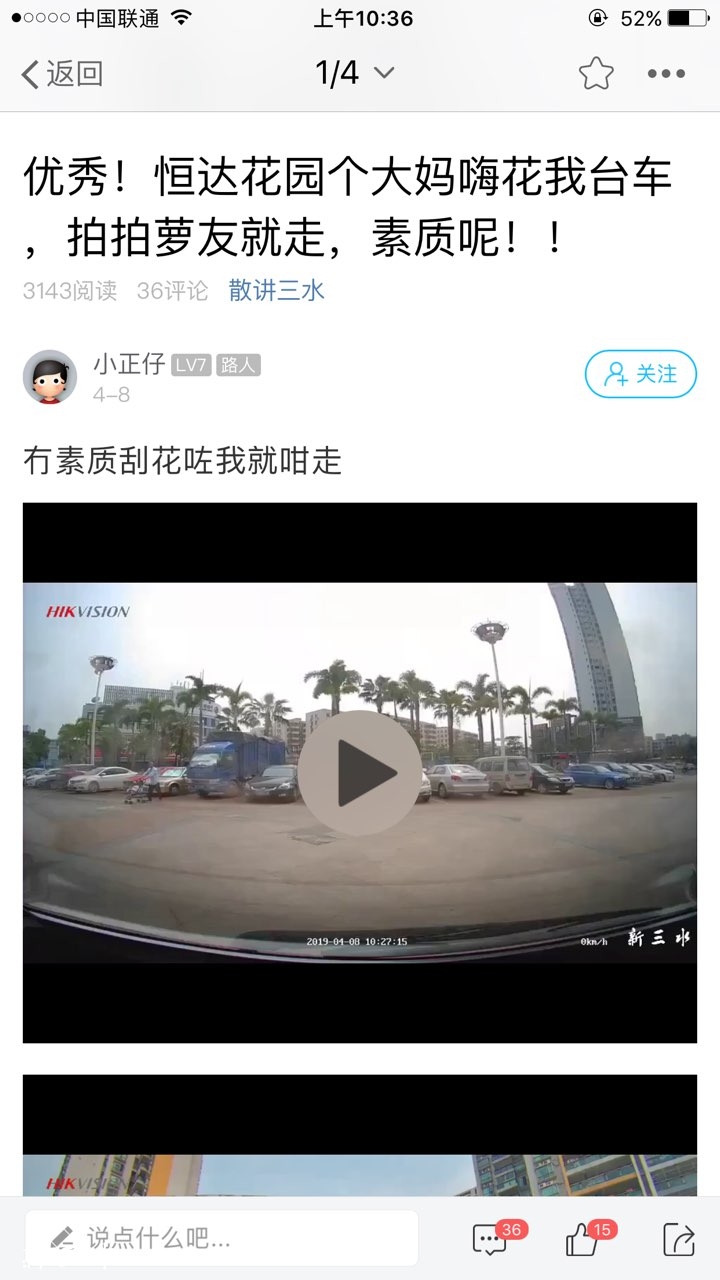Play the first dashcam video
This screenshot has width=720, height=1280.
(x=360, y=772)
